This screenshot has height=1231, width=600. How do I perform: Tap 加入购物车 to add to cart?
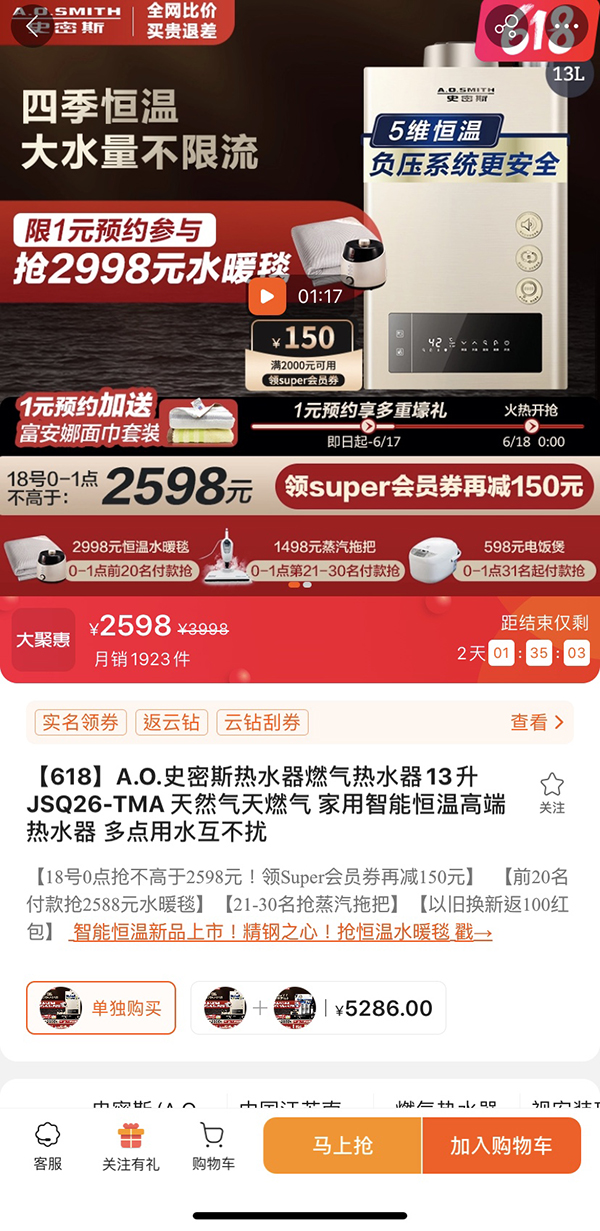pos(501,1145)
